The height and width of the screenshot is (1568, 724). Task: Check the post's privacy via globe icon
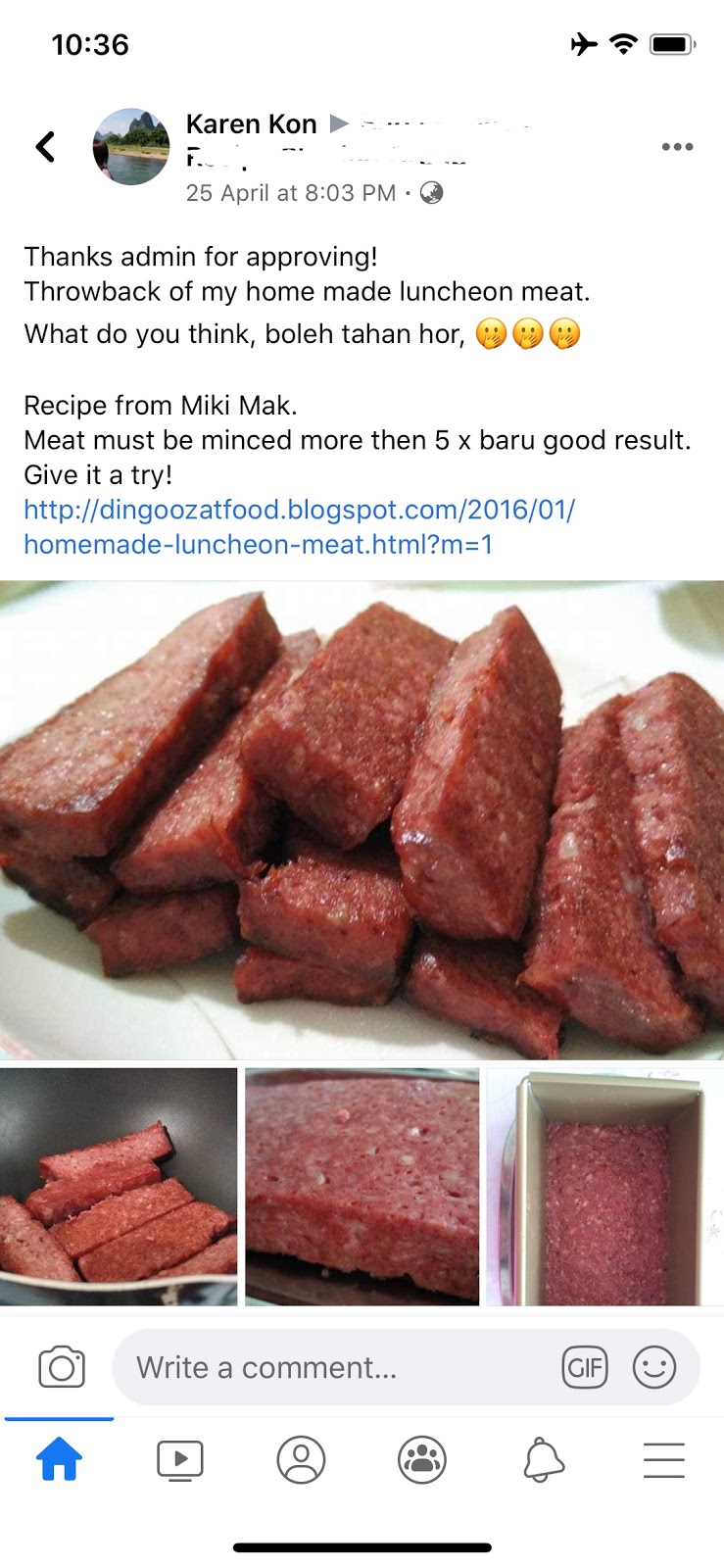(x=429, y=193)
